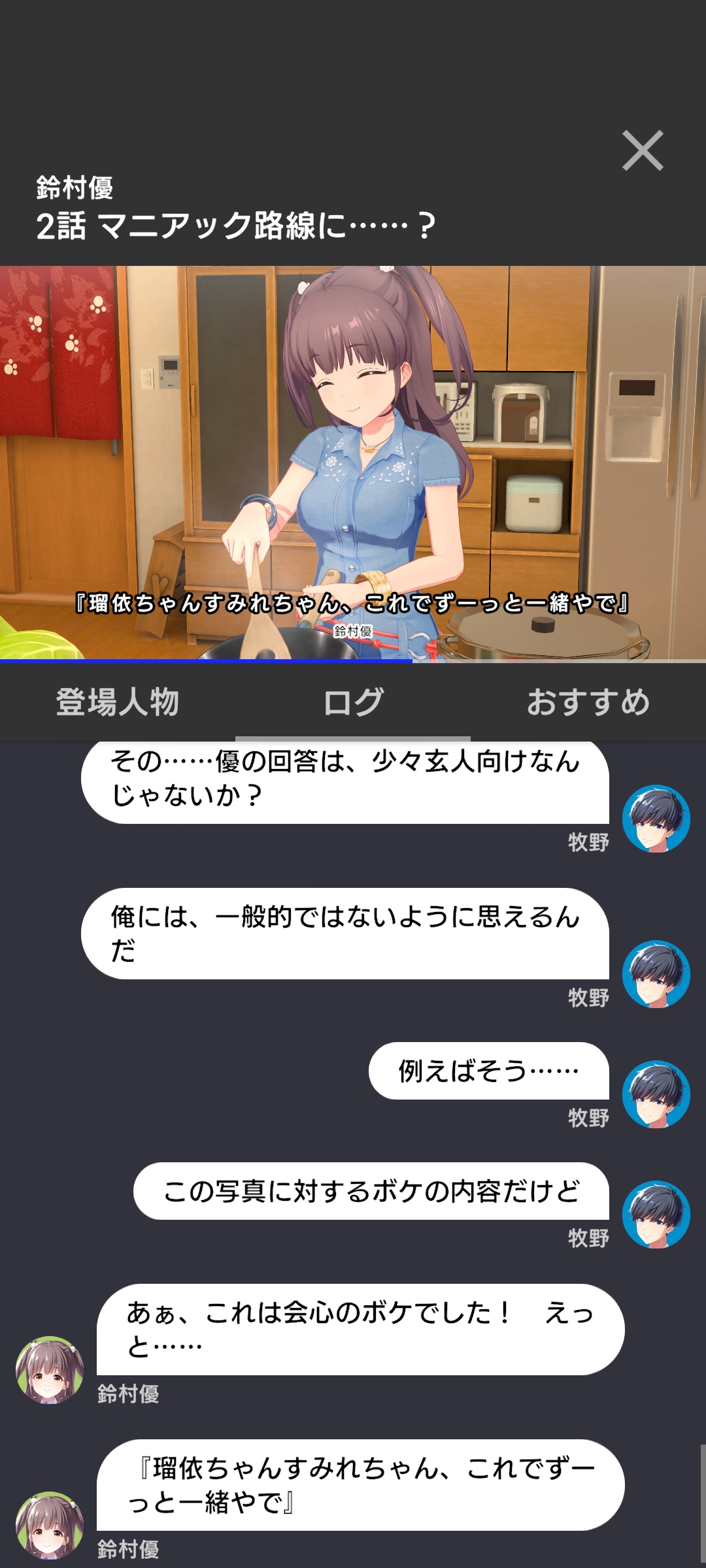The image size is (706, 1568).
Task: Tap the log line 例えばそう……
Action: pos(488,1071)
